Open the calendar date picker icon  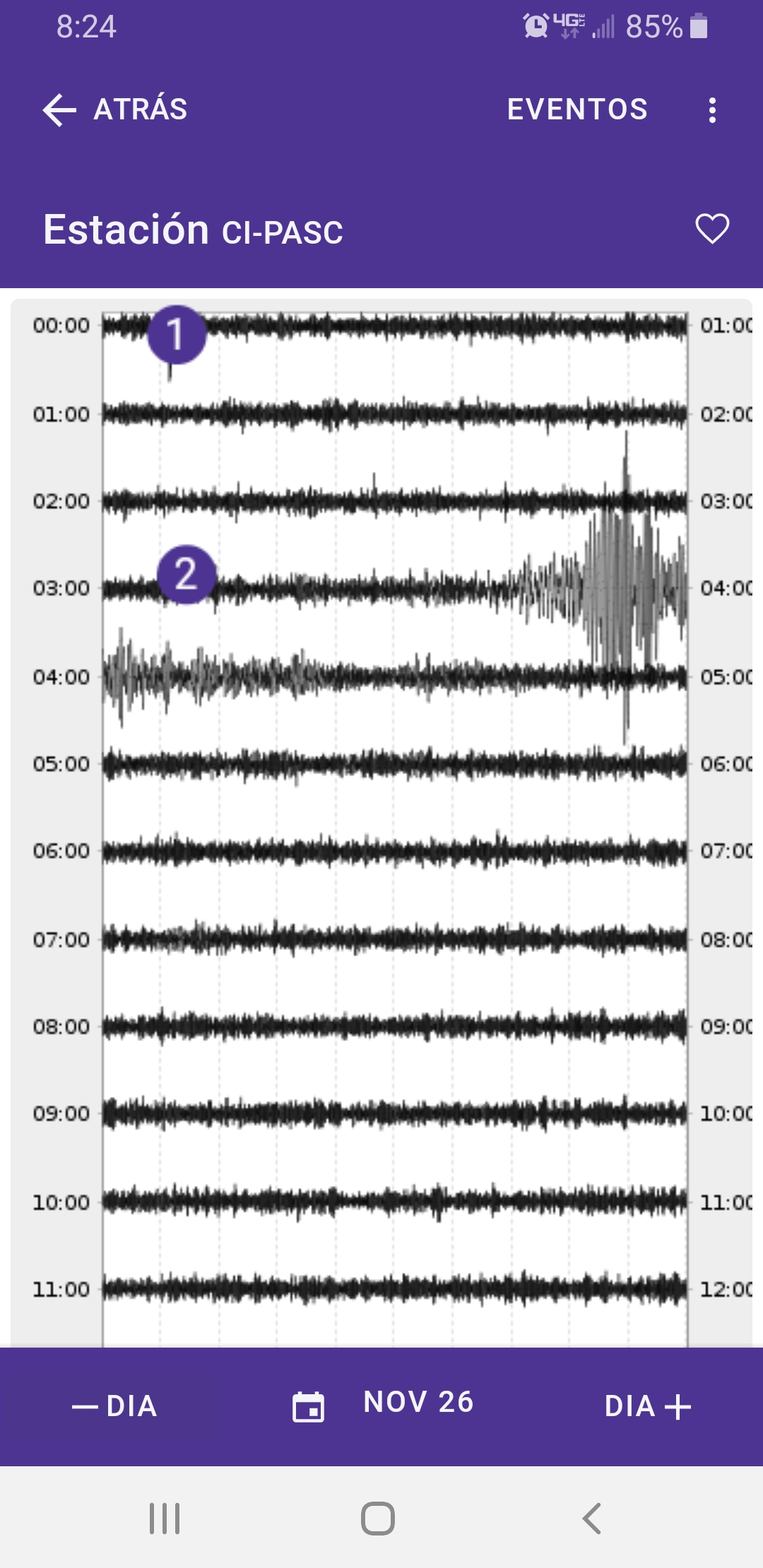click(x=308, y=1406)
